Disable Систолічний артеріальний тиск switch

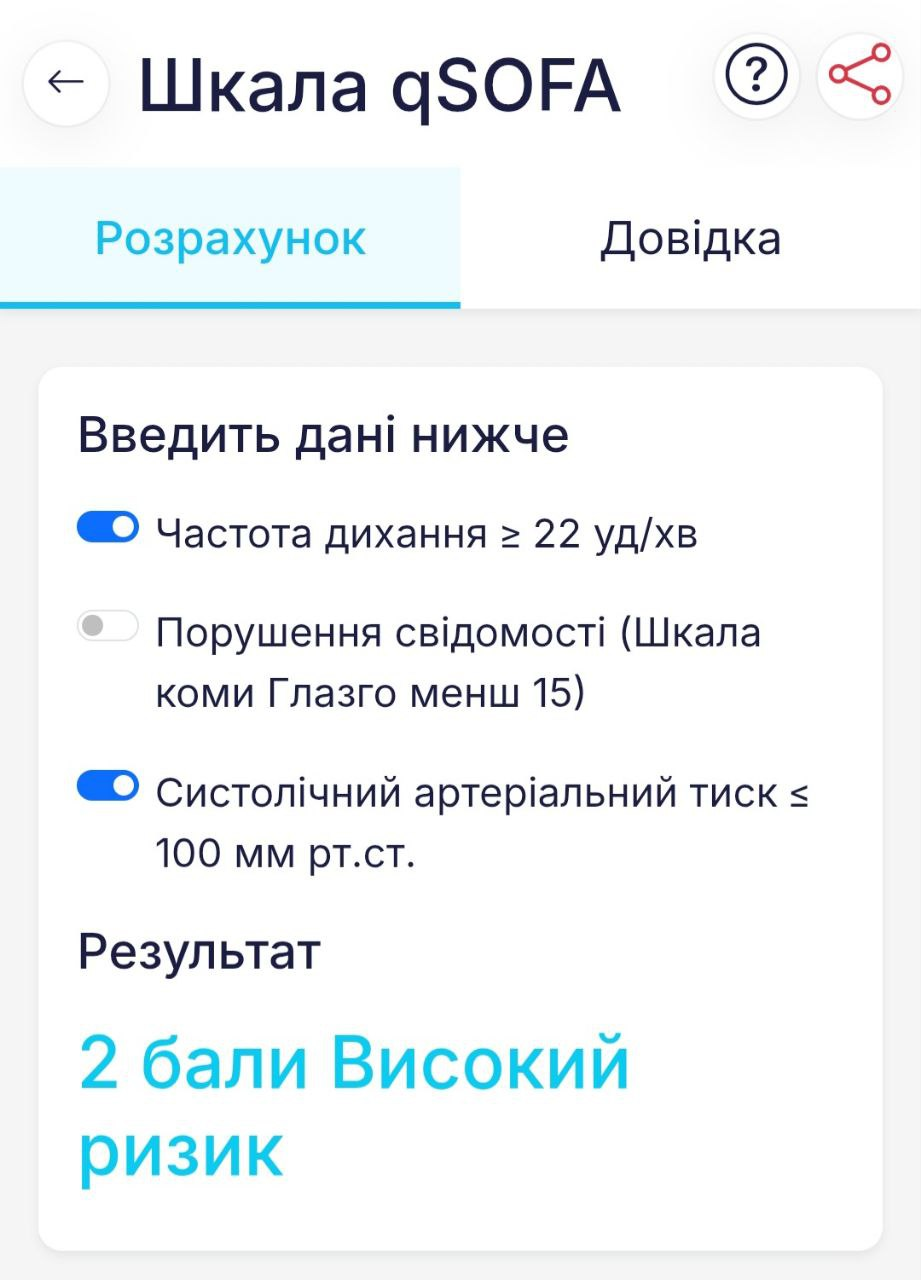point(108,786)
